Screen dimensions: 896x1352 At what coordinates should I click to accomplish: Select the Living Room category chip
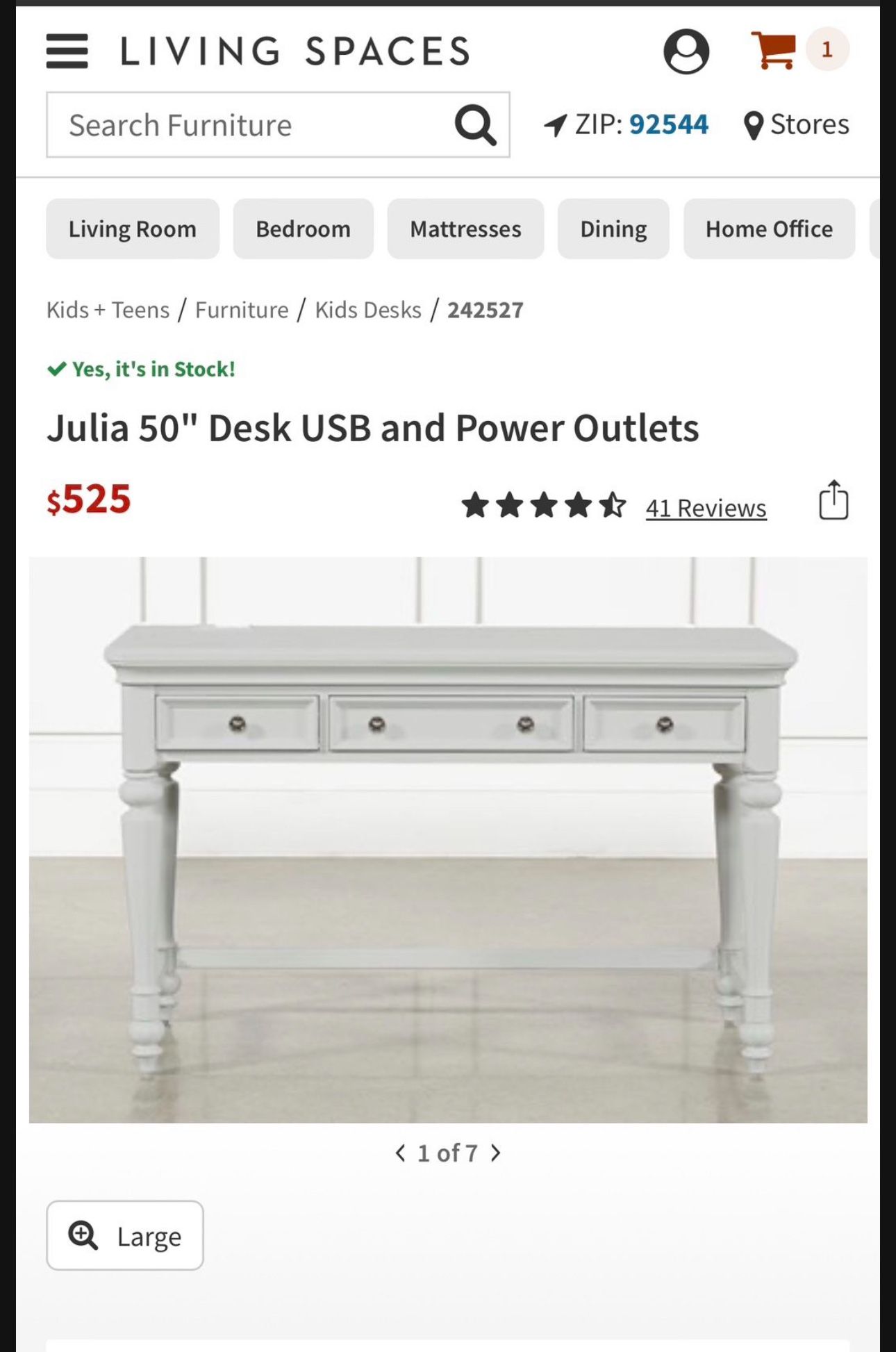pos(133,229)
